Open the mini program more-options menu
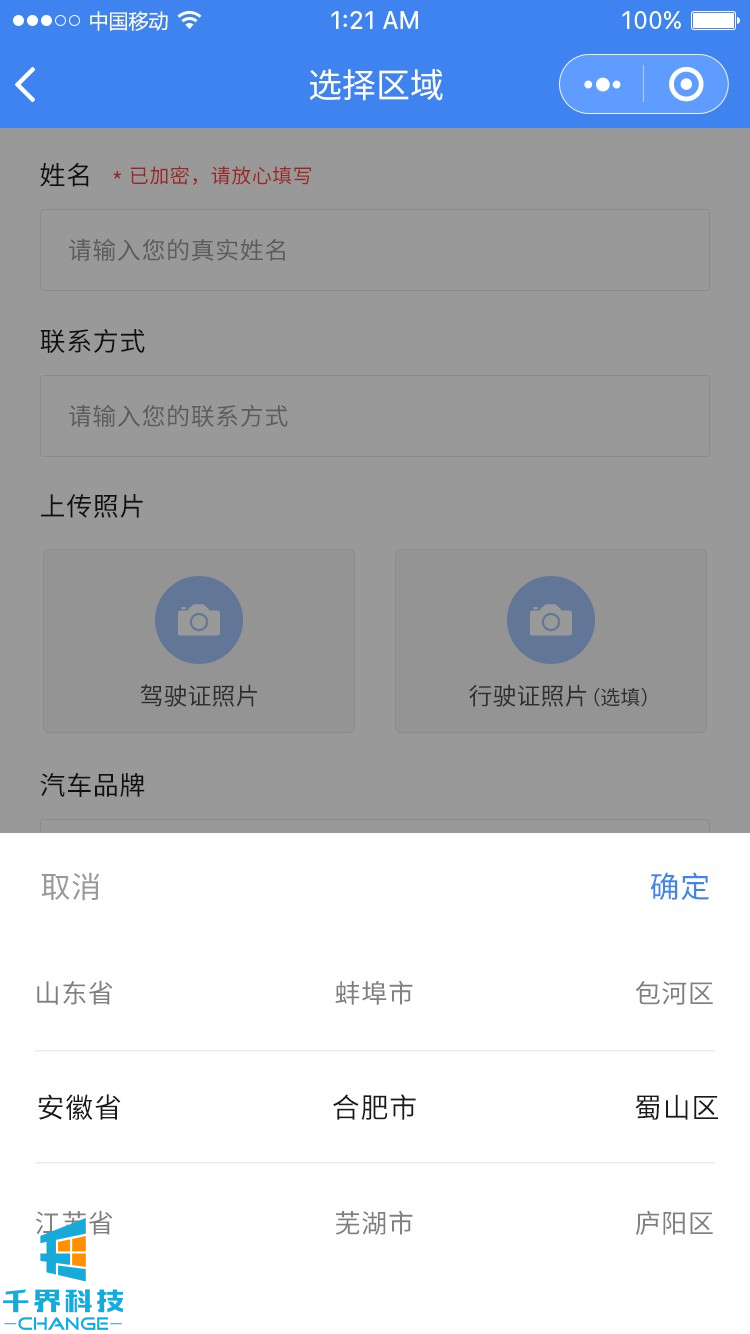Screen dimensions: 750x1334 (x=602, y=85)
